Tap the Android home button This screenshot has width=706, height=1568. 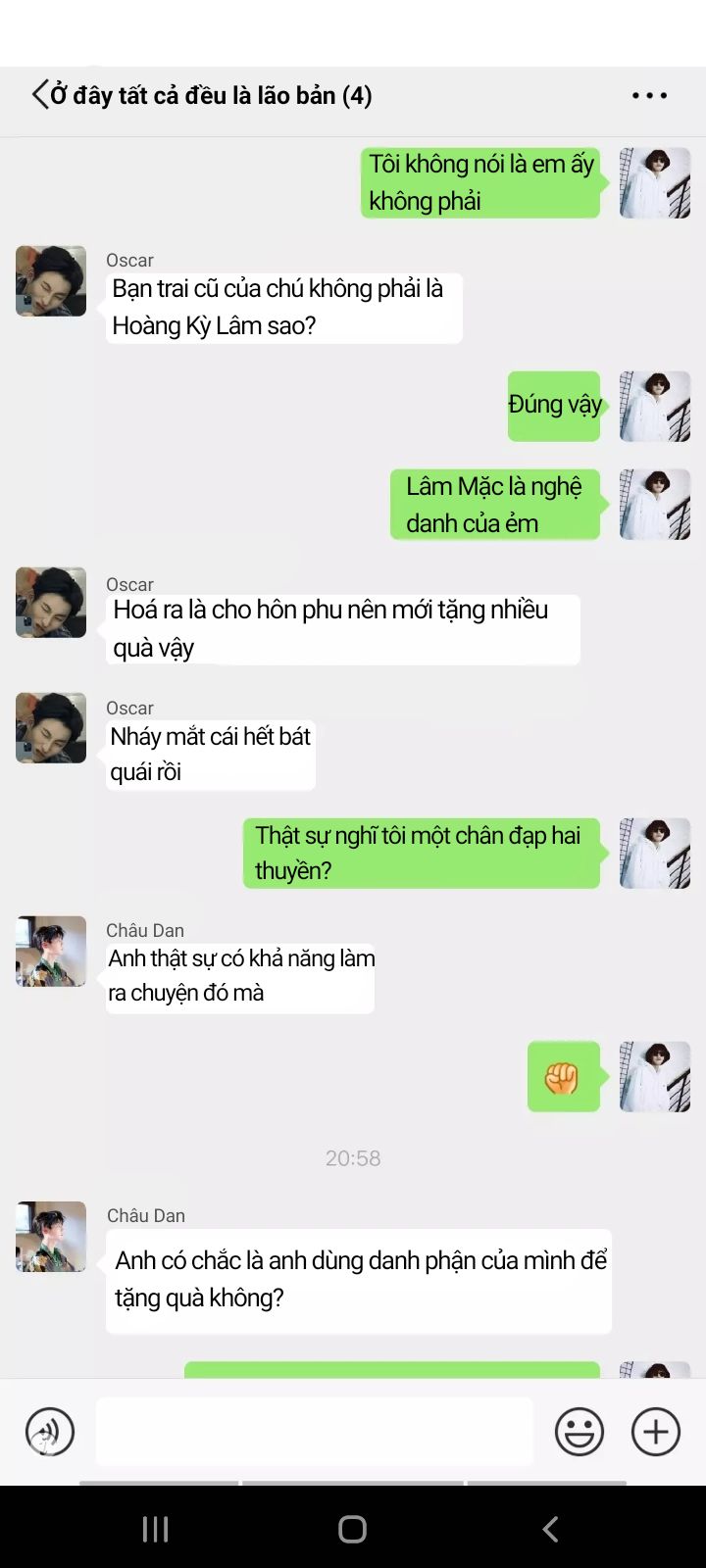coord(352,1529)
